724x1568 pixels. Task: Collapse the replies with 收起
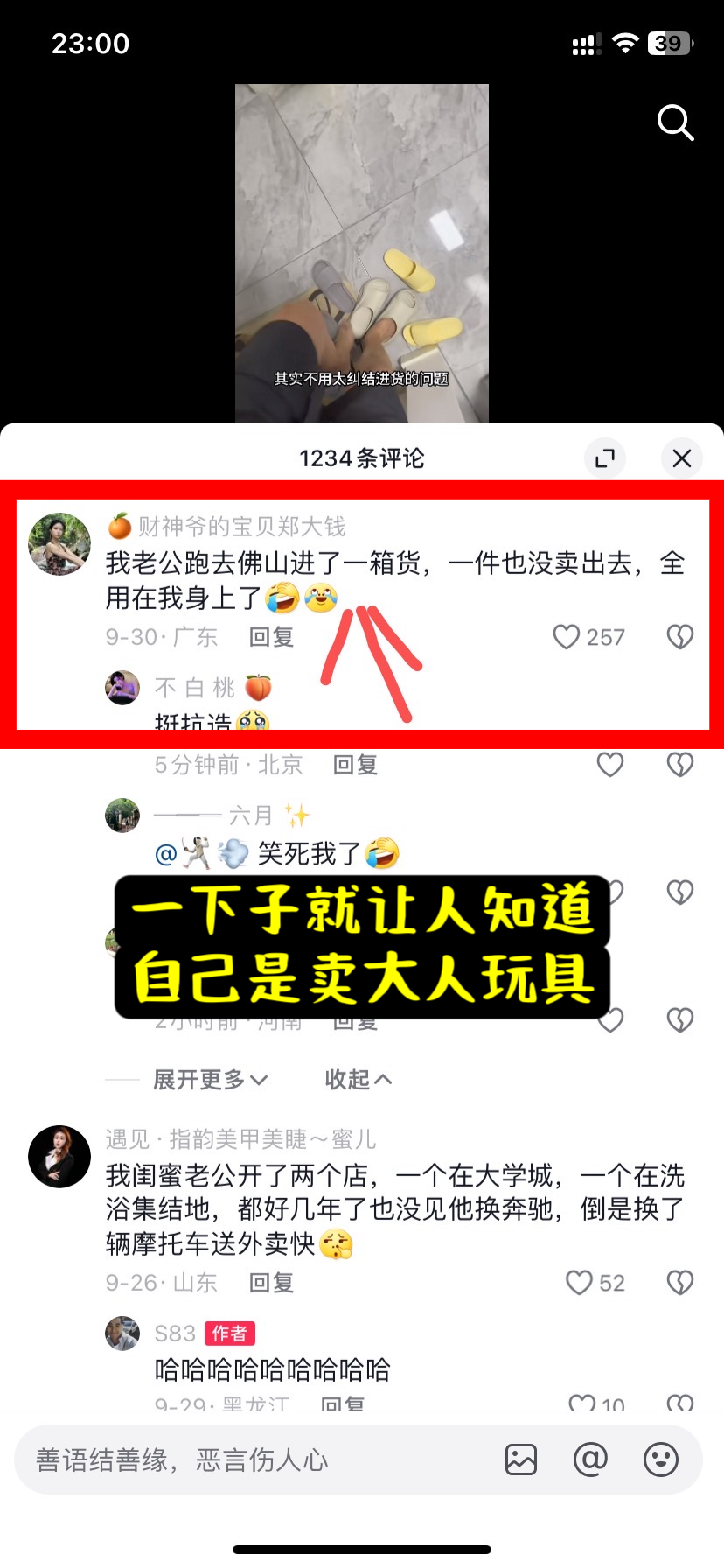tap(358, 1080)
